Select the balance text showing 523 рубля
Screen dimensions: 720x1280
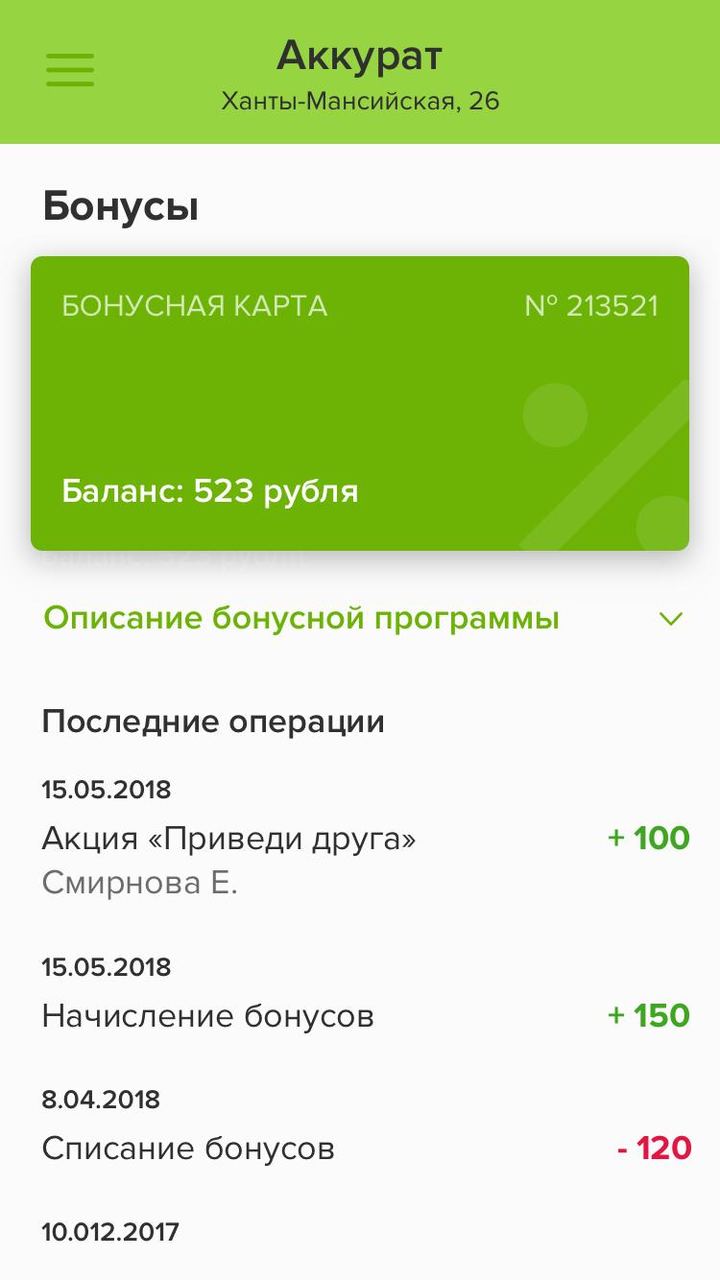click(210, 492)
